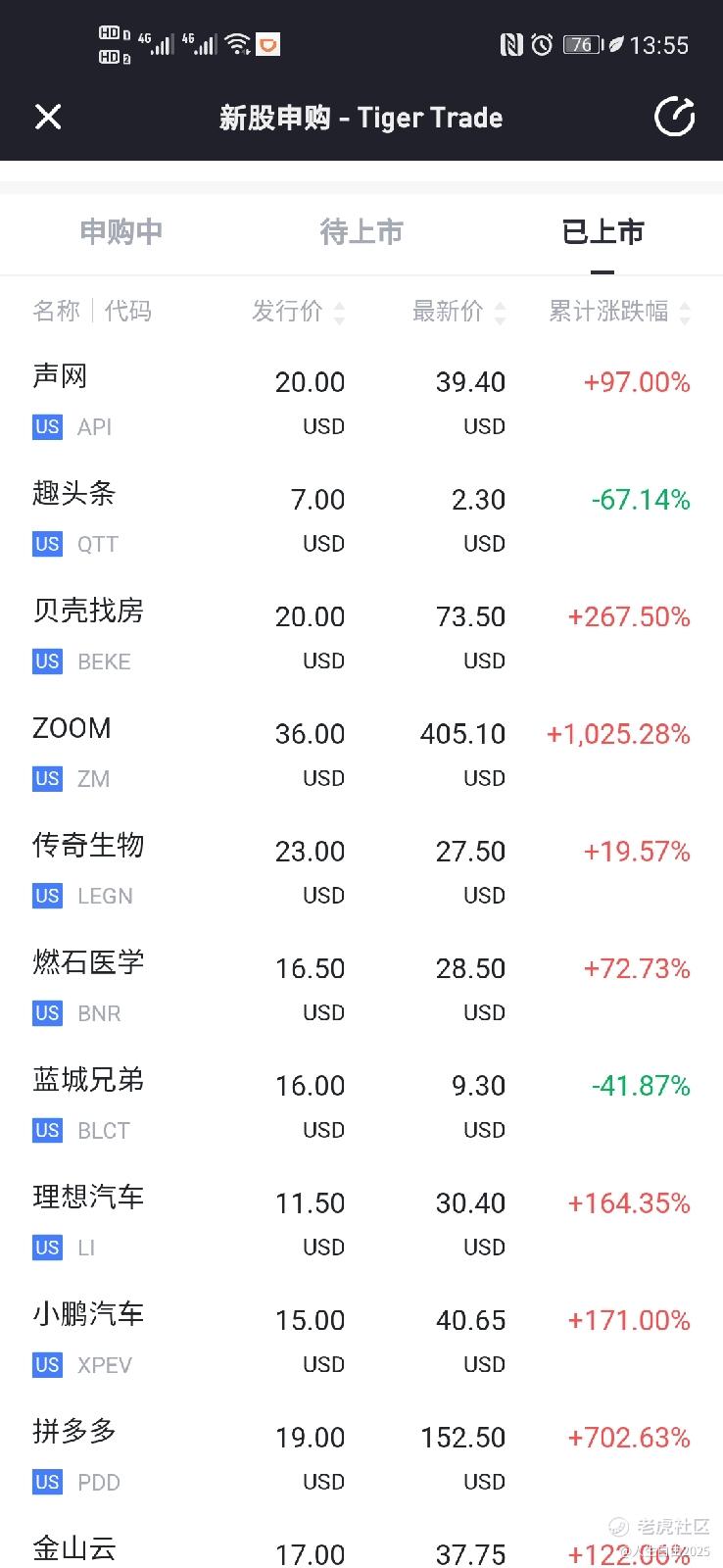723x1568 pixels.
Task: Sort stocks by 累计涨跌幅
Action: pos(619,312)
